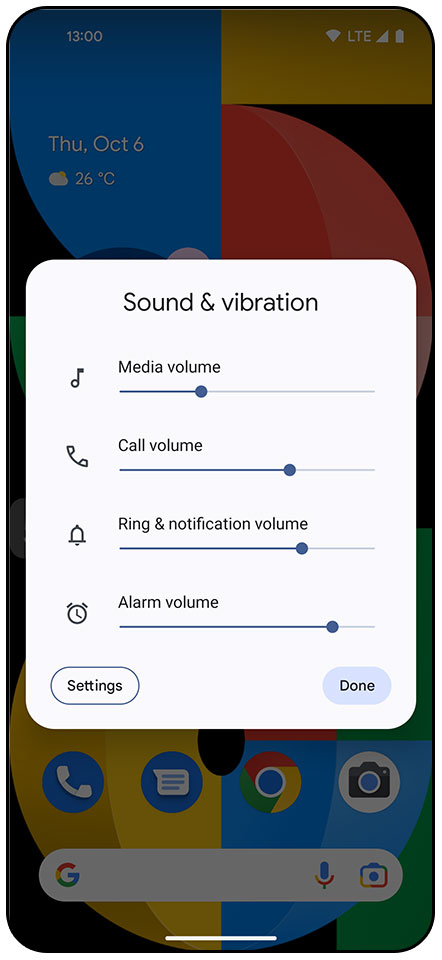This screenshot has width=442, height=960.
Task: Tap the Call volume slider track
Action: (247, 470)
